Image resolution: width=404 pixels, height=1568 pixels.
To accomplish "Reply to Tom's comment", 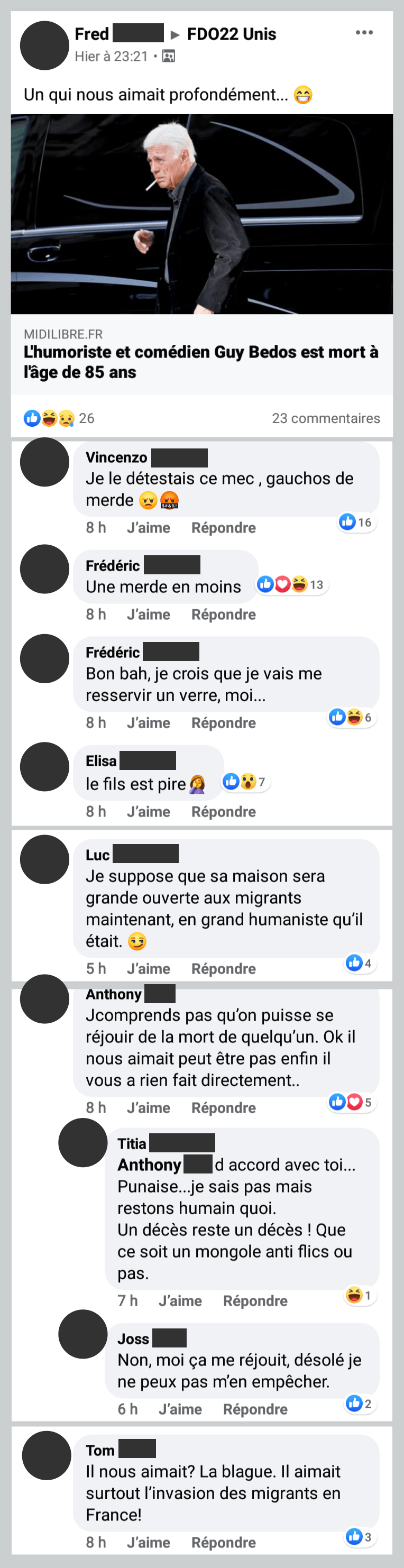I will click(223, 1543).
